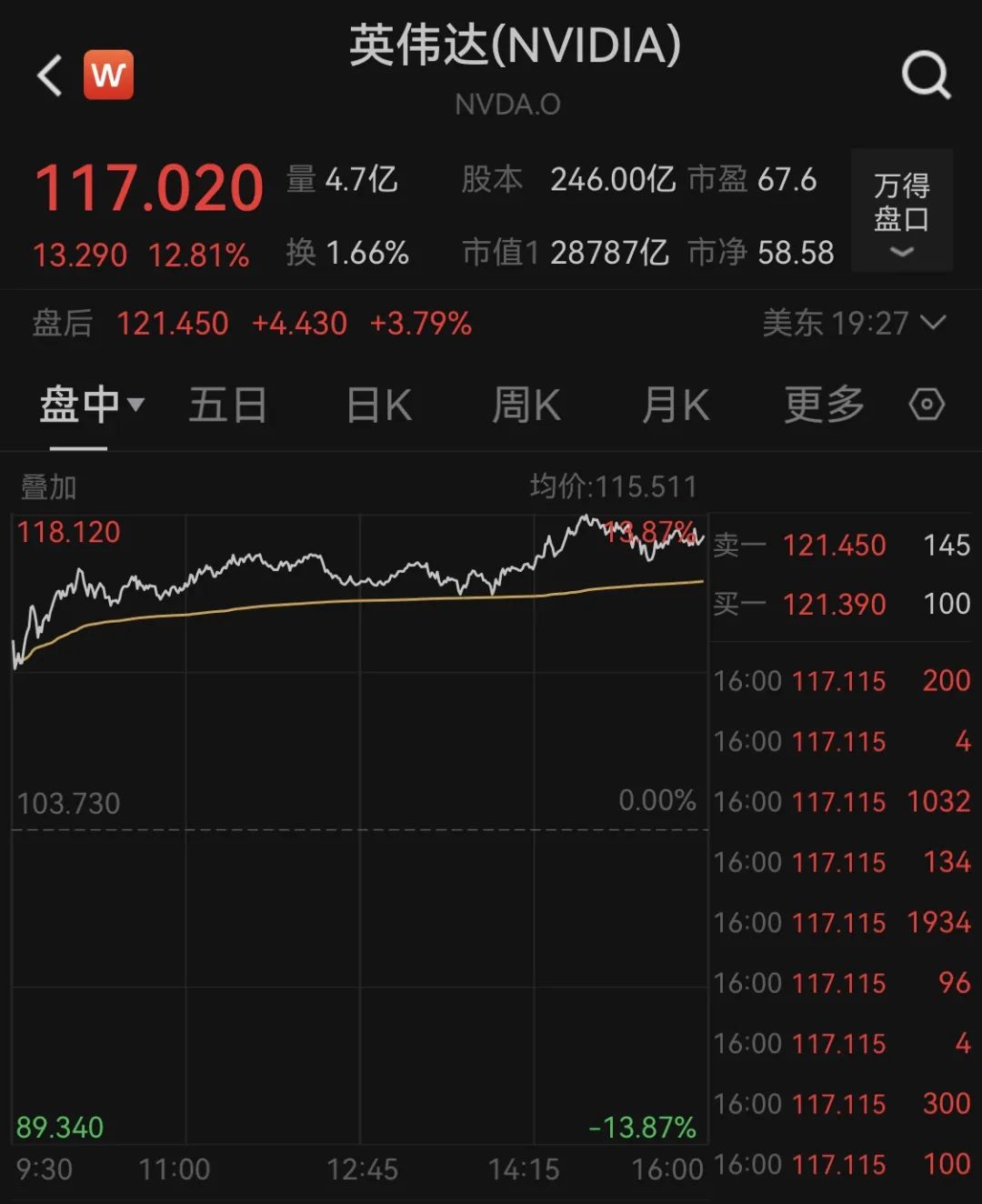Go back using the arrow
982x1204 pixels.
click(x=49, y=75)
